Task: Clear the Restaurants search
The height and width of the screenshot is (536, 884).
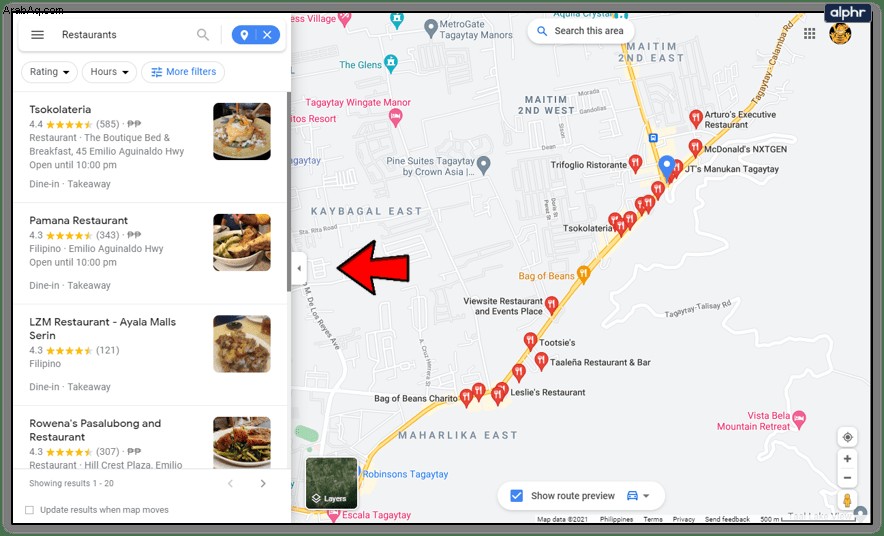Action: coord(267,35)
